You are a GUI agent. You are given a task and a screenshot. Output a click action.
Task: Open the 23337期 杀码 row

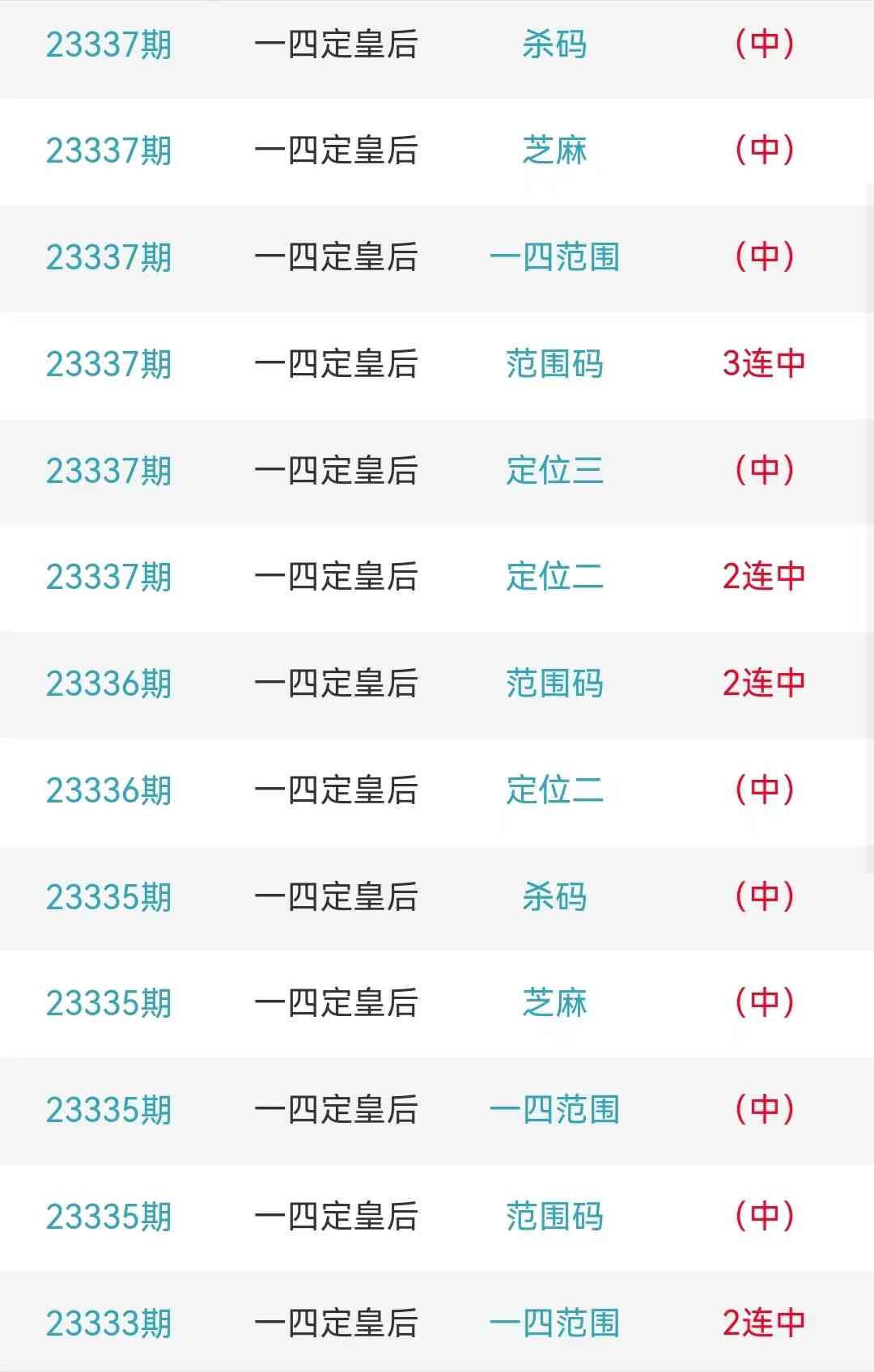coord(437,44)
